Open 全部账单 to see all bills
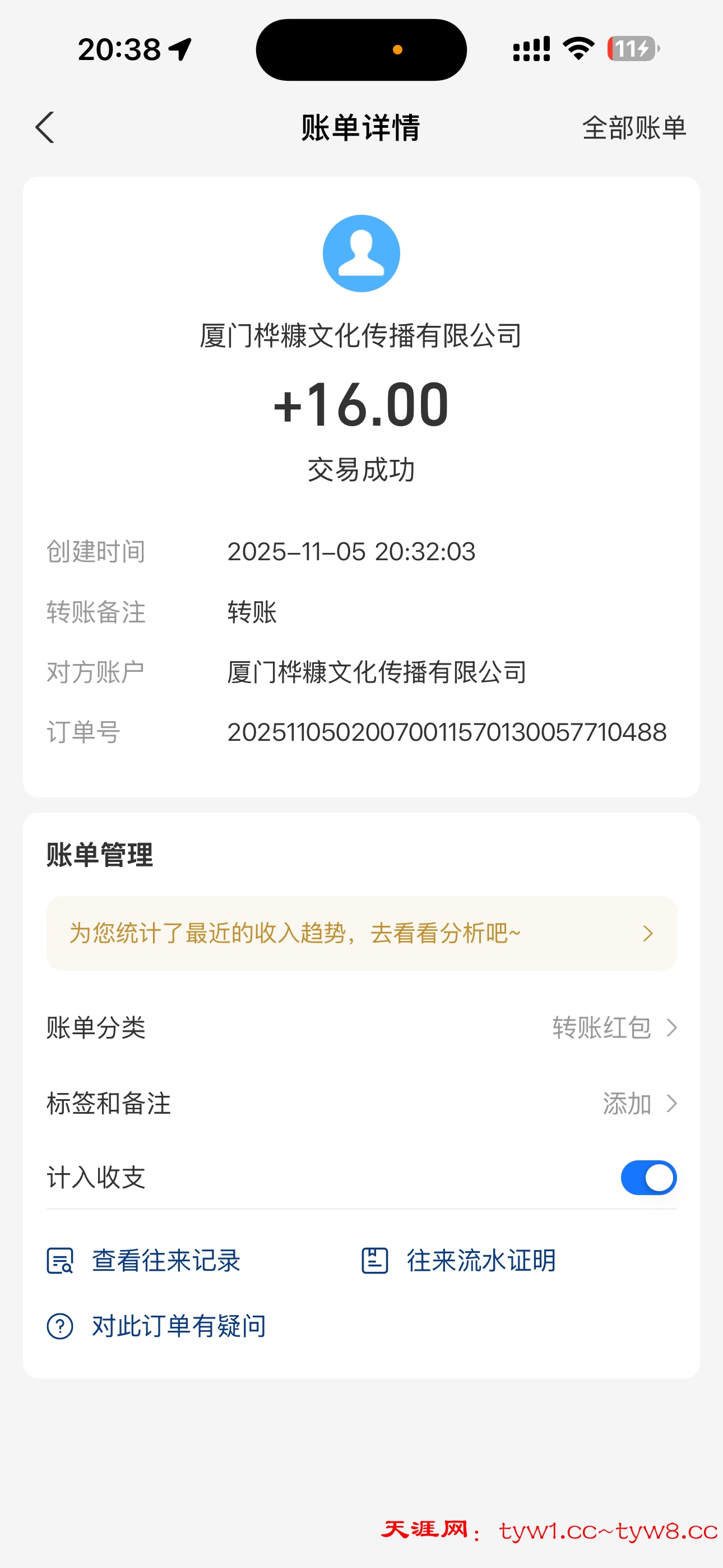This screenshot has height=1568, width=723. (x=633, y=128)
